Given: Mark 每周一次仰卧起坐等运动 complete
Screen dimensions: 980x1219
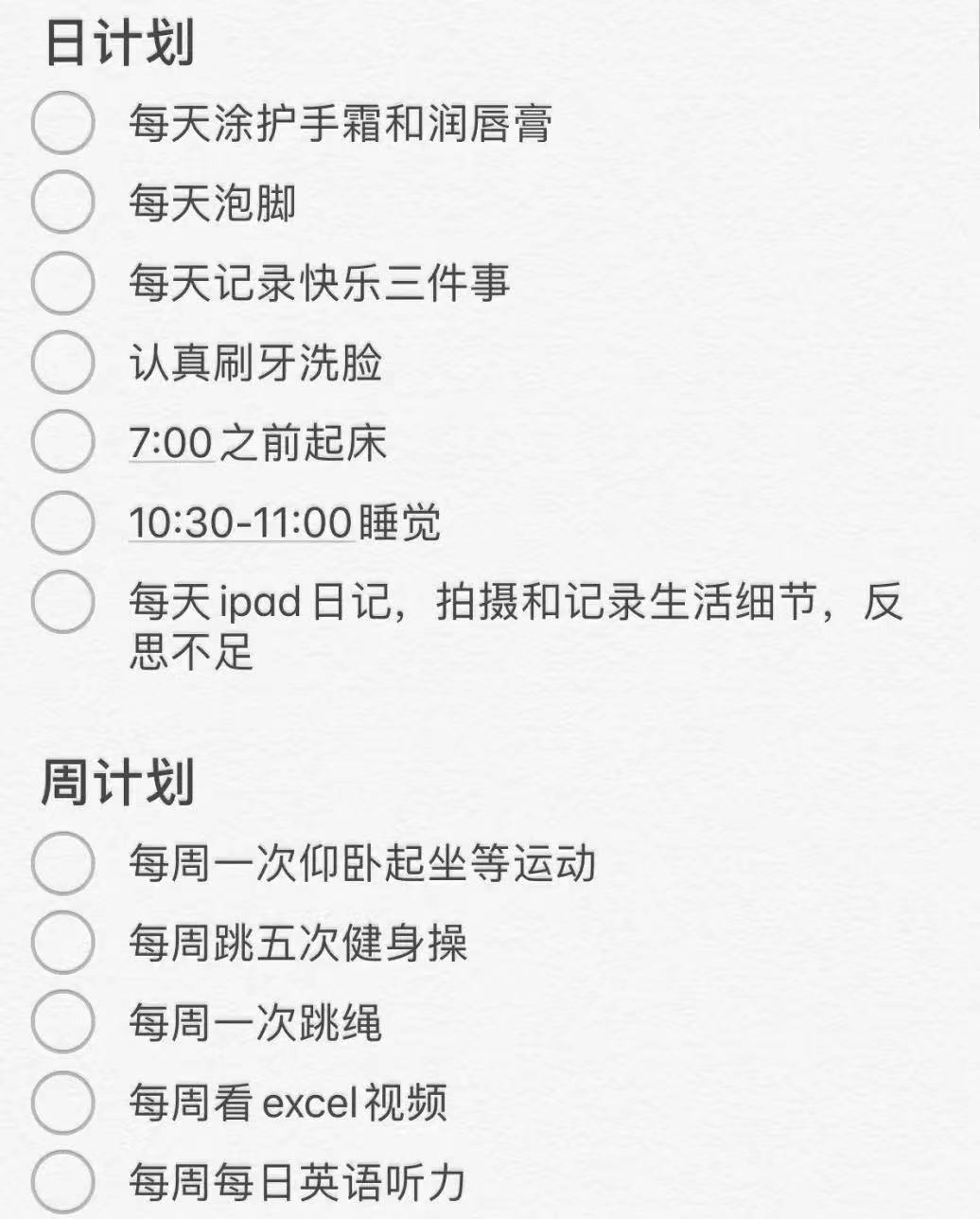Looking at the screenshot, I should (x=62, y=863).
